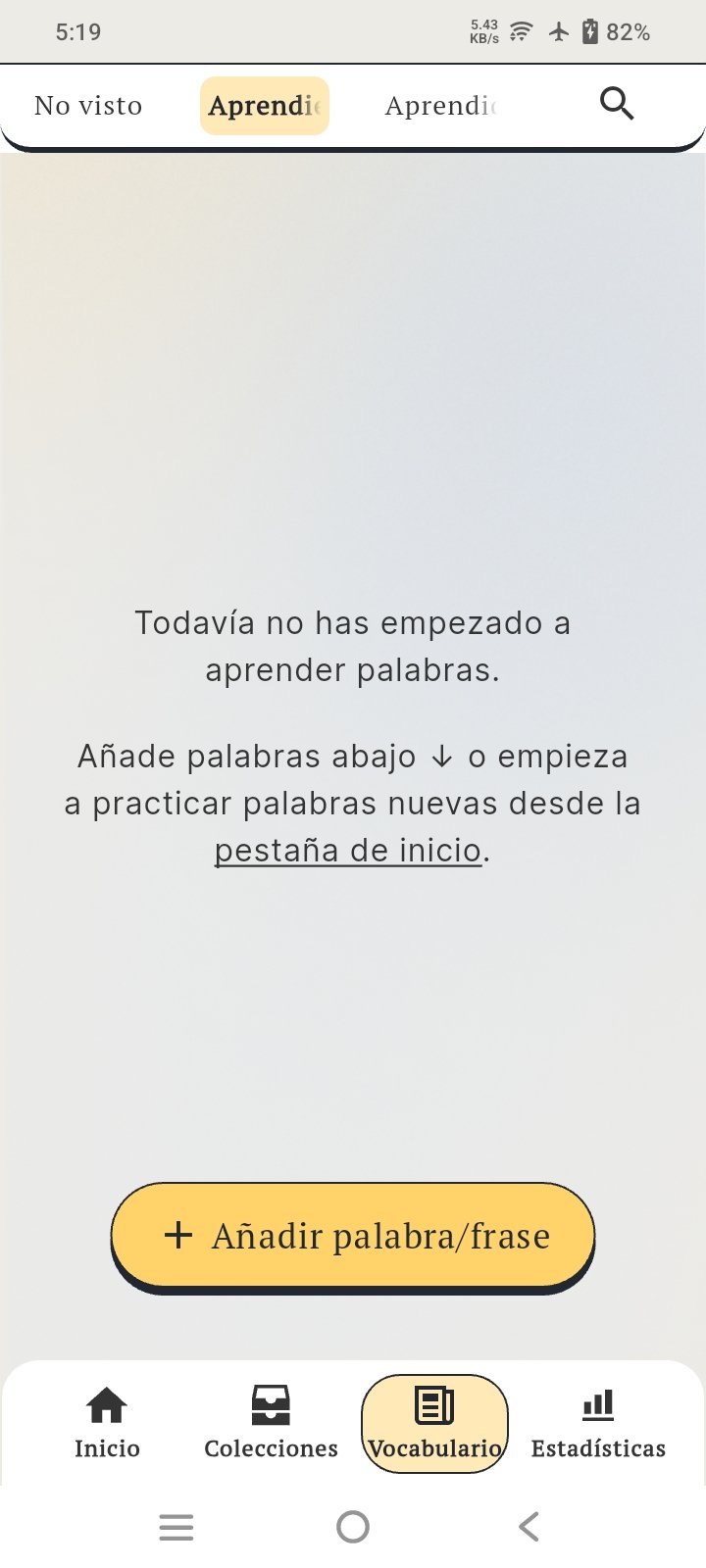Tap Añadir palabra/frase button

353,1236
